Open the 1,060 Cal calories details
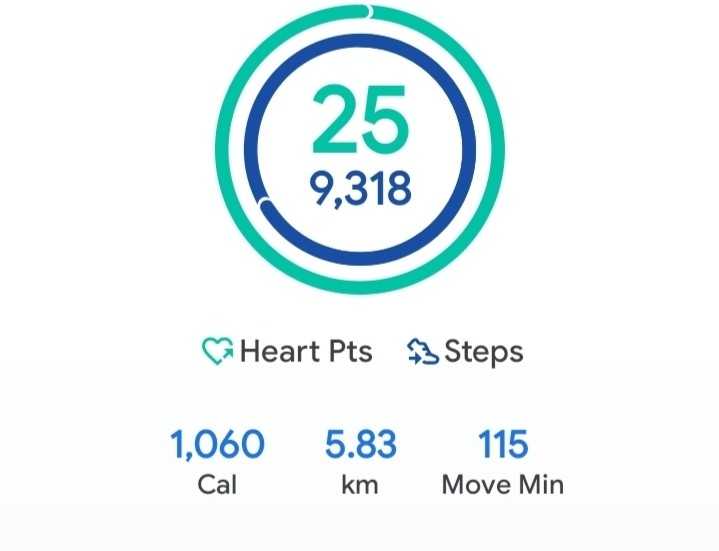719x551 pixels. coord(217,462)
